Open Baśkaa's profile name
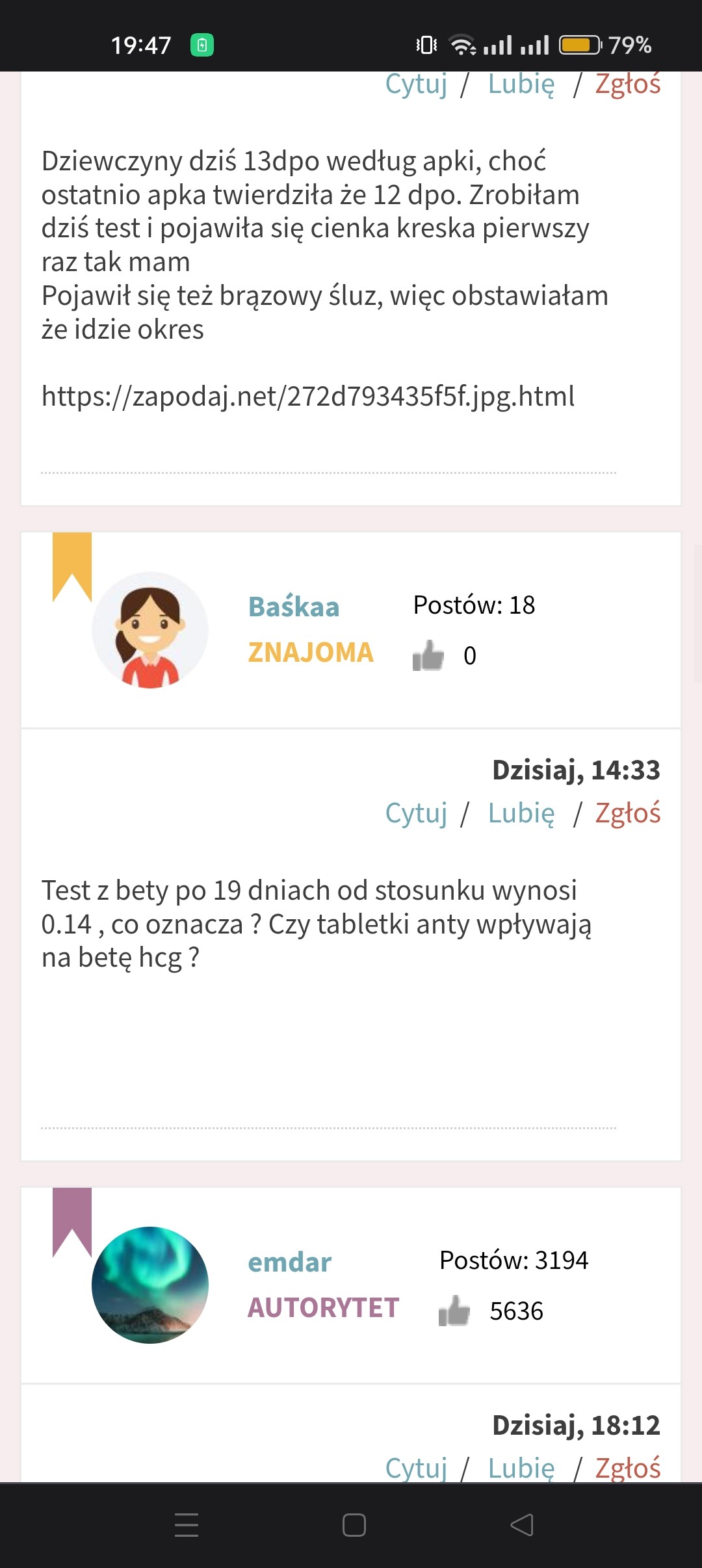The image size is (702, 1568). [294, 607]
